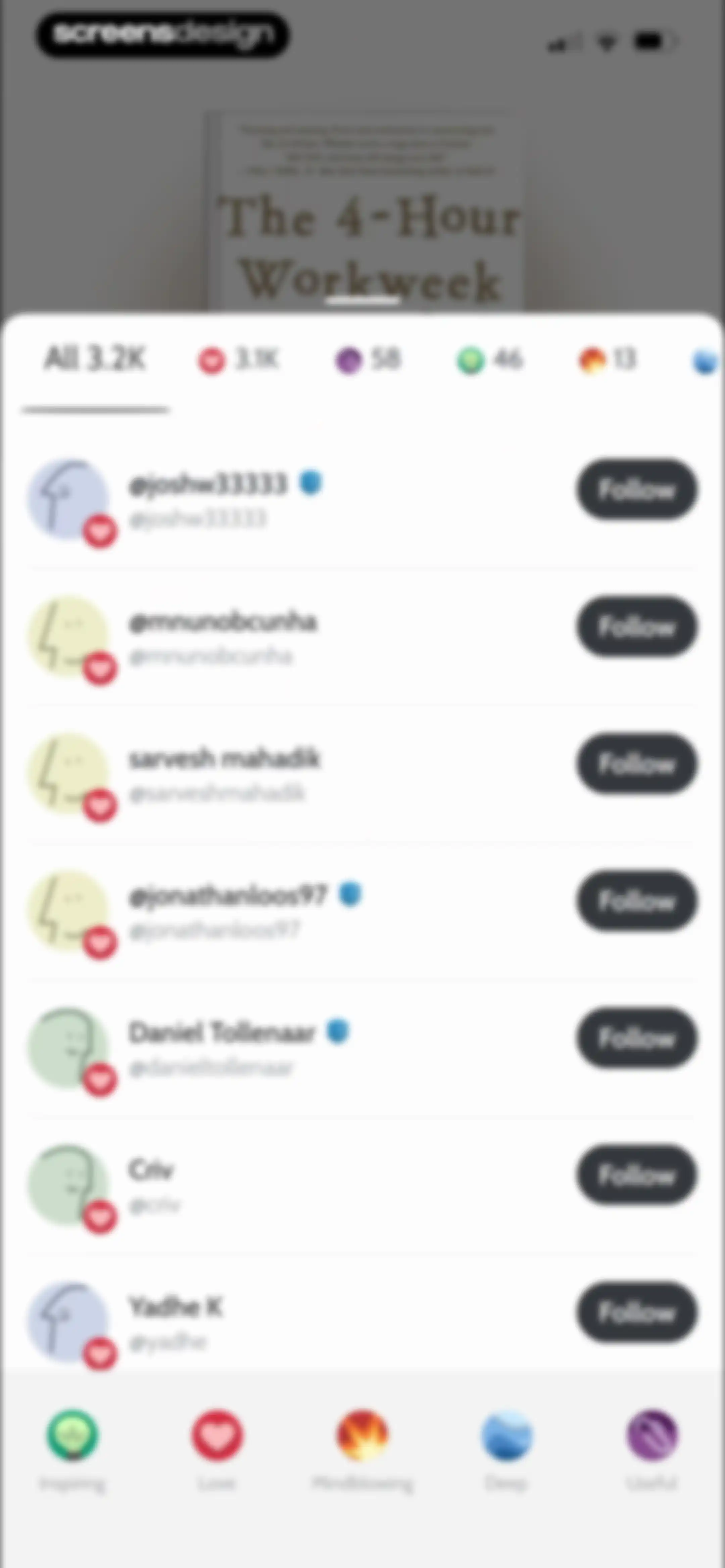Follow @joshw33333
Viewport: 725px width, 1568px height.
tap(637, 490)
